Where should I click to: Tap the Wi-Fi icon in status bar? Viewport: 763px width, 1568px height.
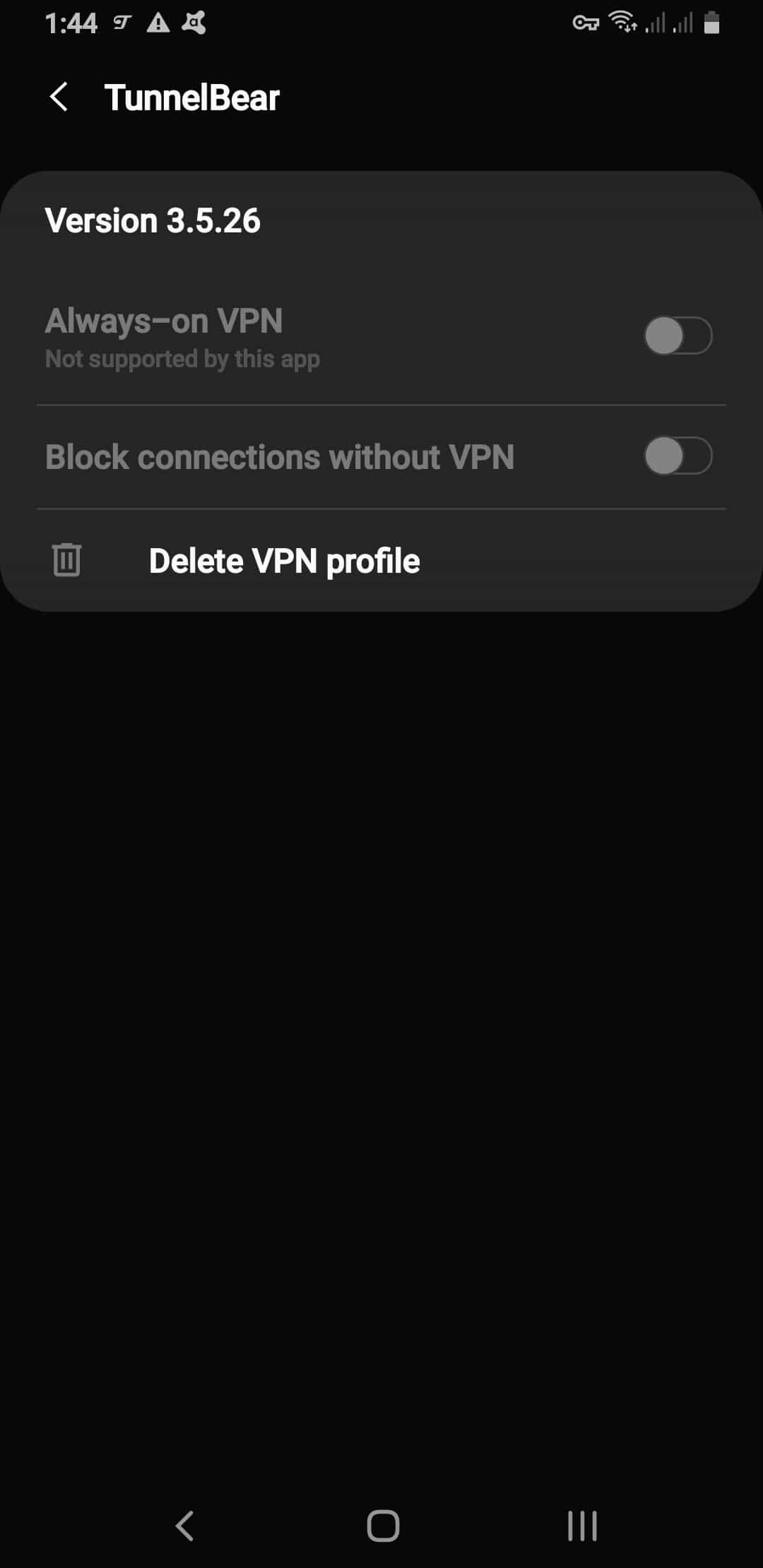625,23
